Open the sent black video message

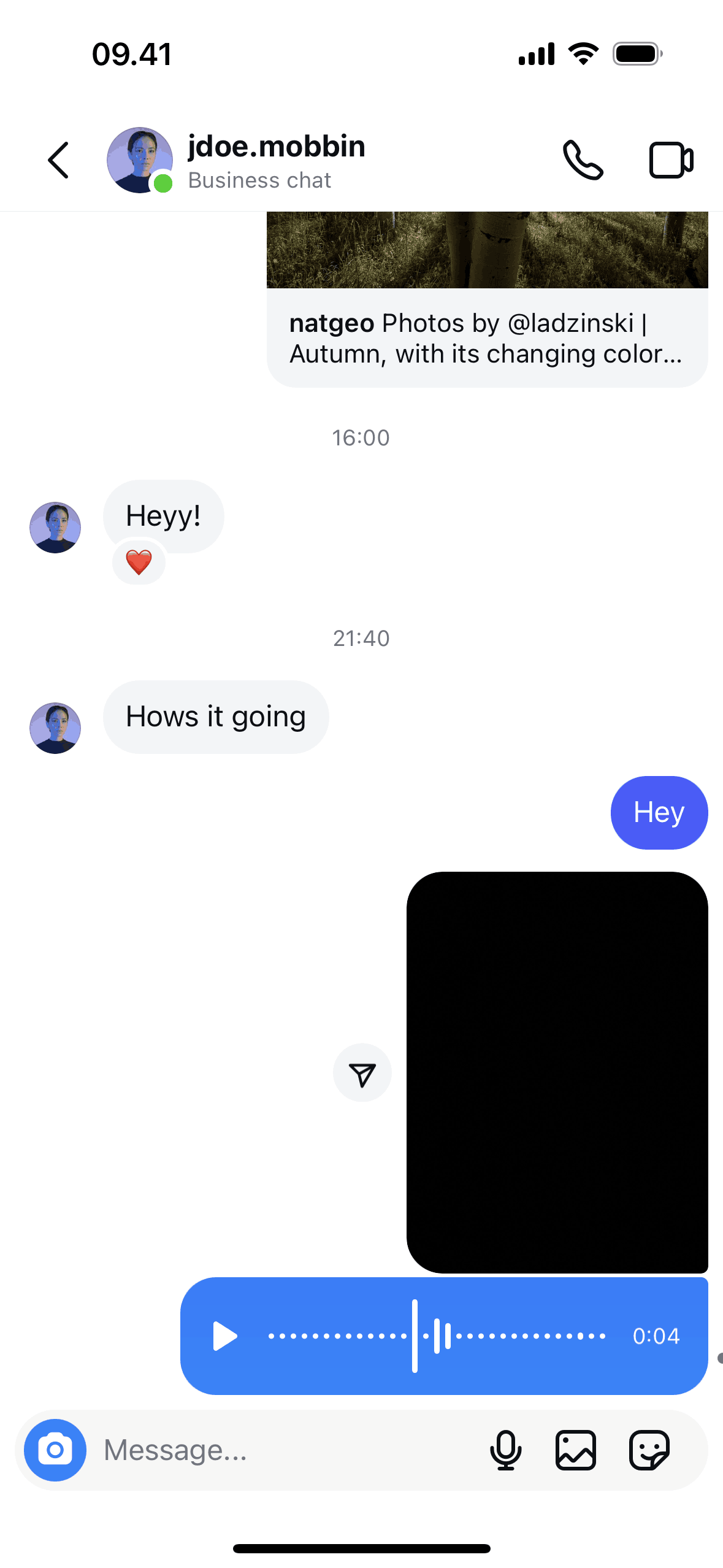pos(557,1072)
